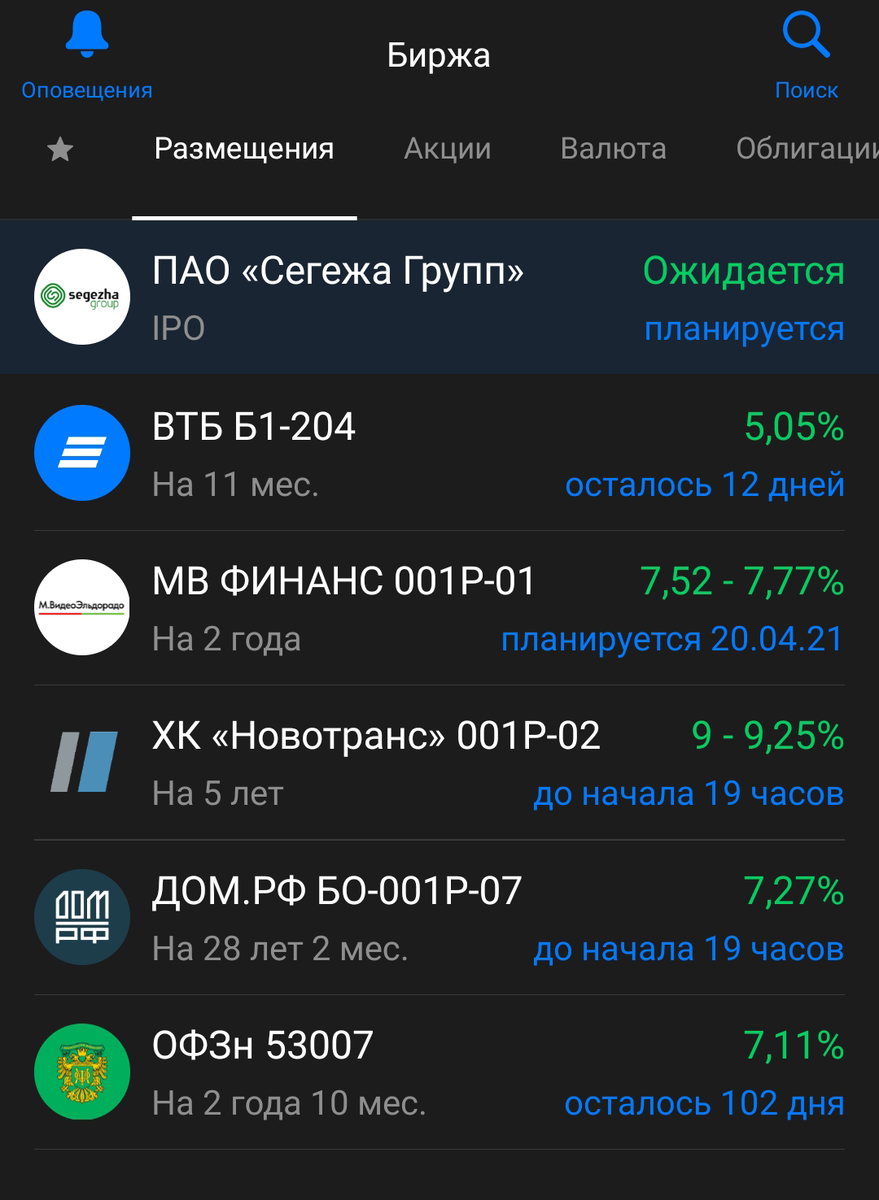Click the ВТБ bond logo
The image size is (879, 1200).
[x=82, y=453]
